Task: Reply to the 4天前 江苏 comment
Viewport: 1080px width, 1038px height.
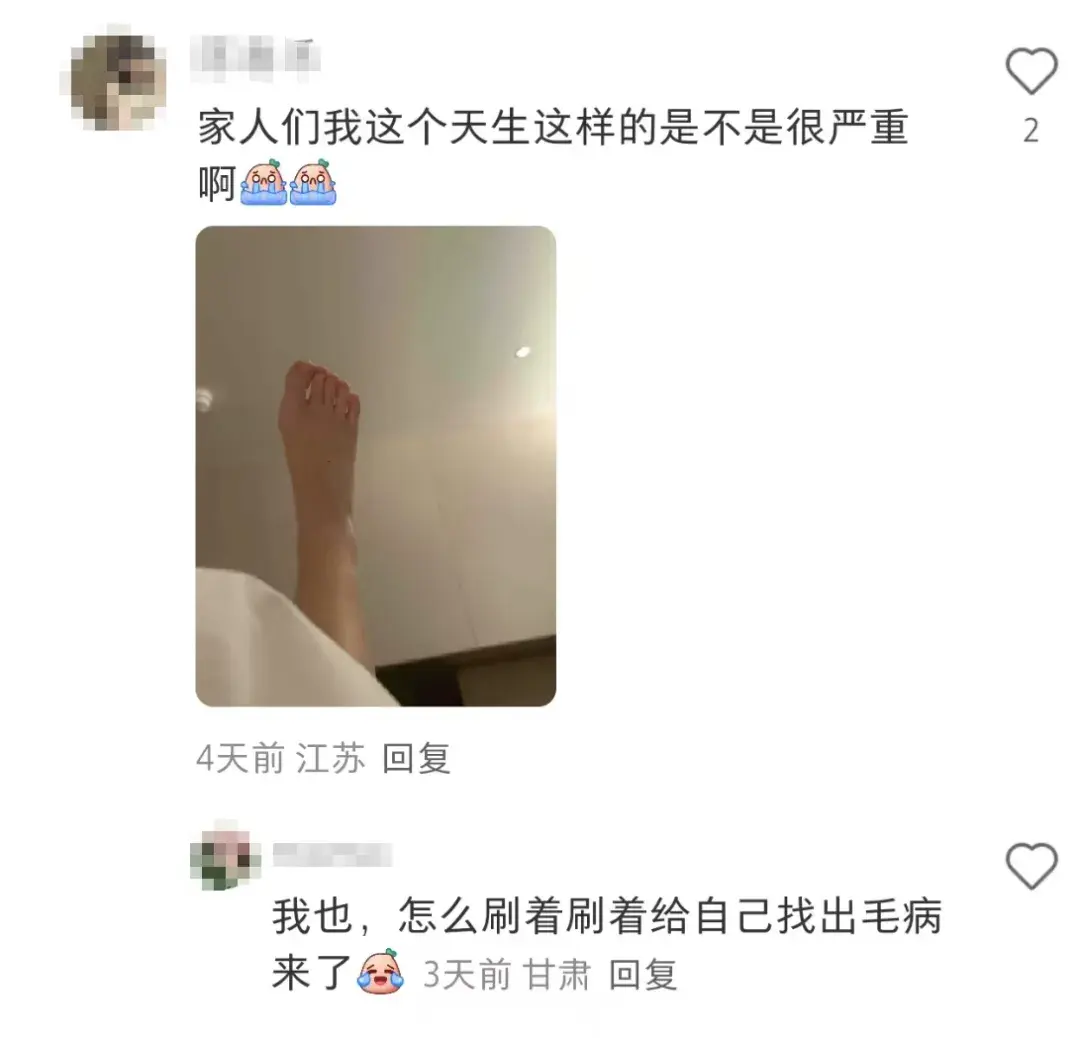Action: [x=416, y=759]
